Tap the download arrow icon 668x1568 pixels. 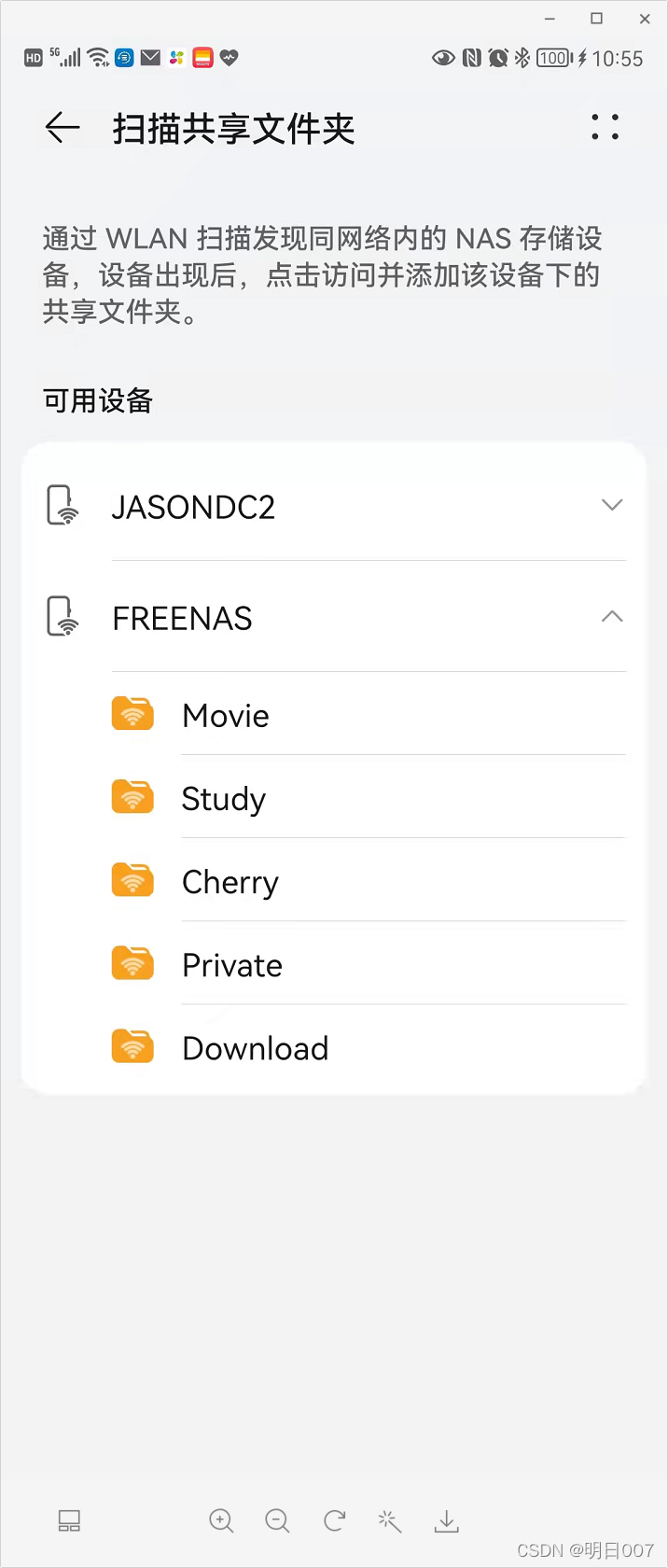click(x=447, y=1520)
